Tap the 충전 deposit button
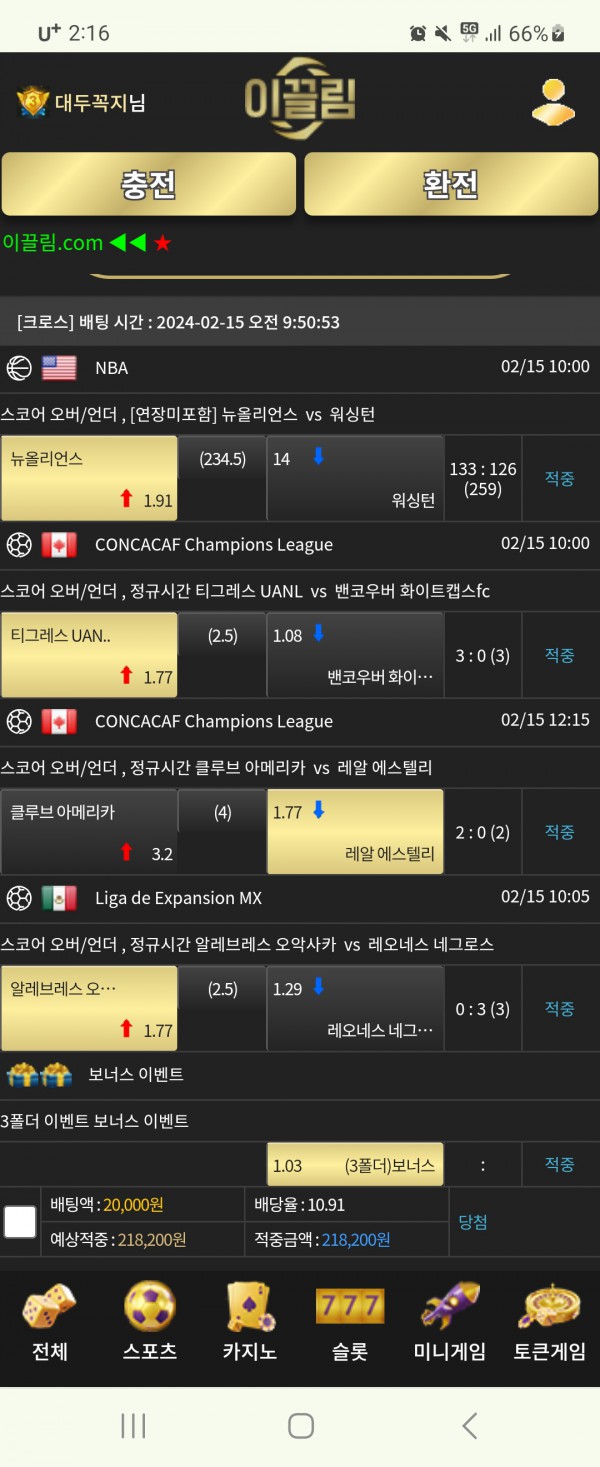The width and height of the screenshot is (600, 1467). (149, 184)
